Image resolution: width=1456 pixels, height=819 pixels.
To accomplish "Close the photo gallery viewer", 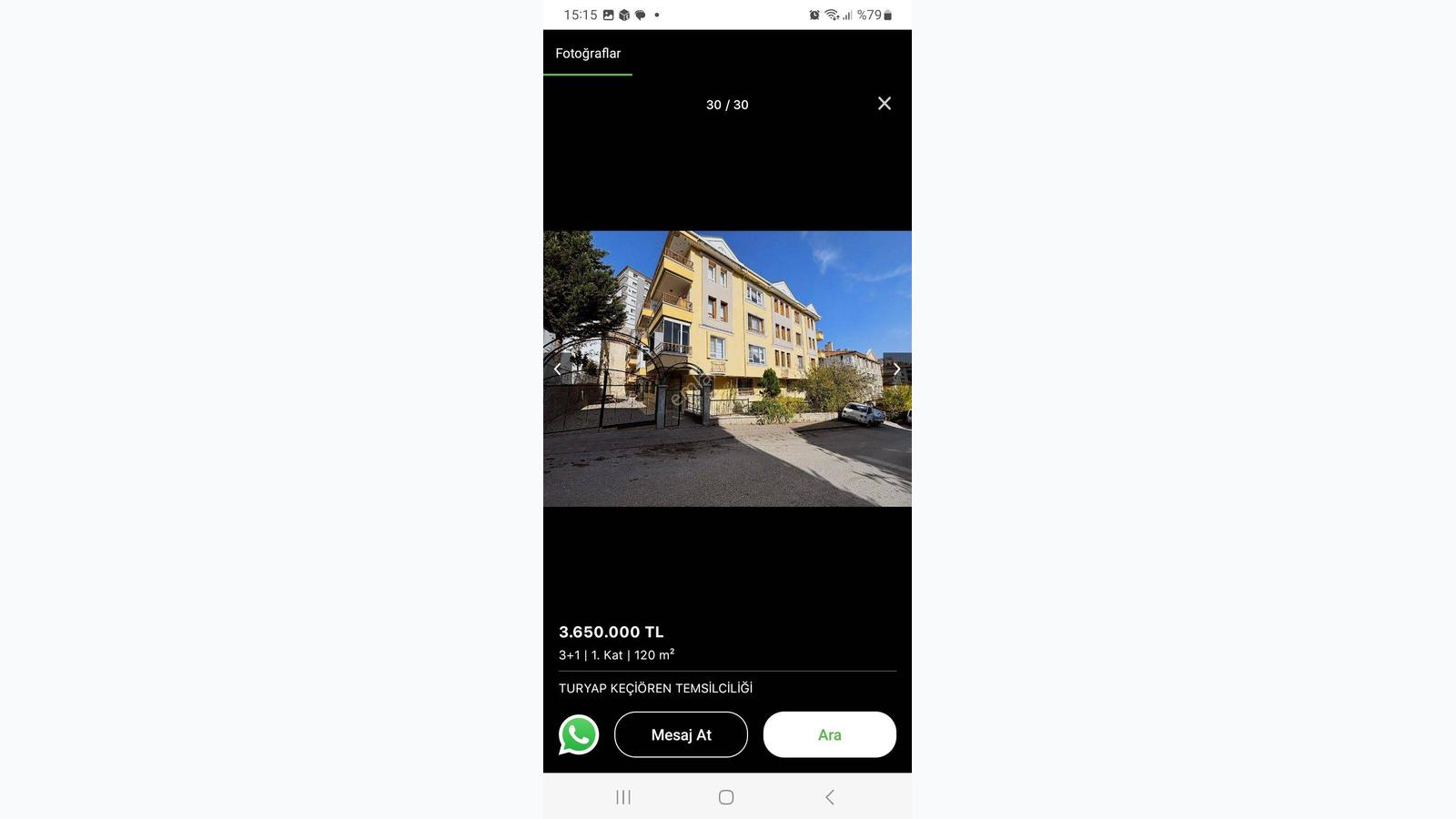I will click(x=884, y=104).
